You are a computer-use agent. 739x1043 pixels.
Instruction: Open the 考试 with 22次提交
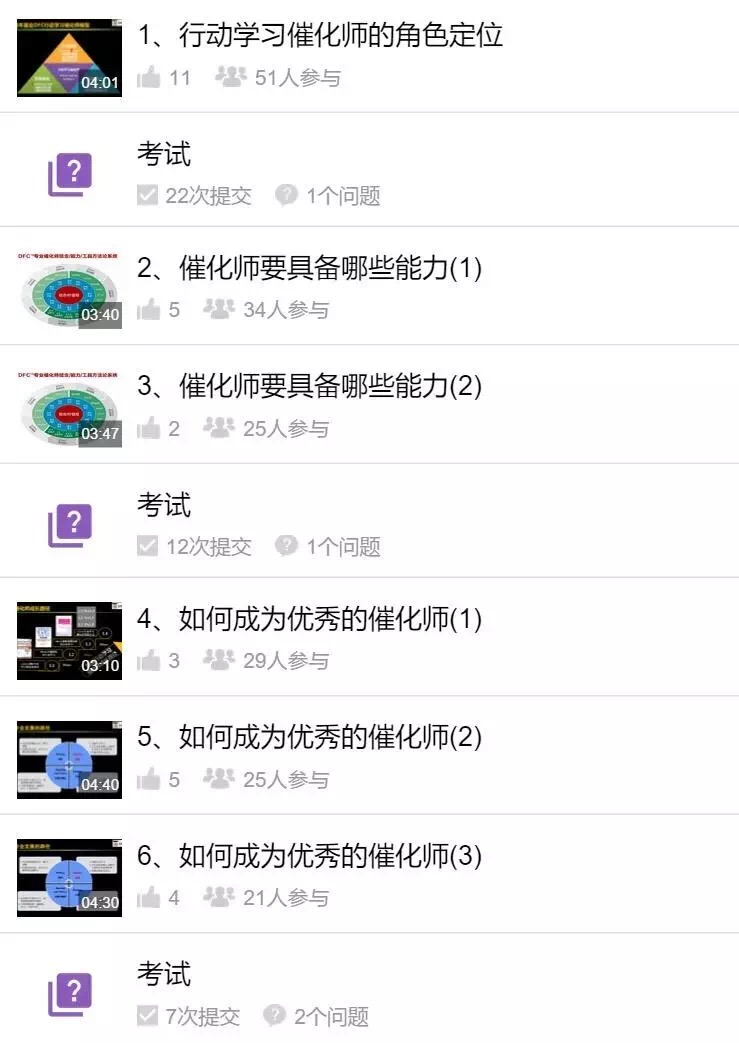point(164,155)
